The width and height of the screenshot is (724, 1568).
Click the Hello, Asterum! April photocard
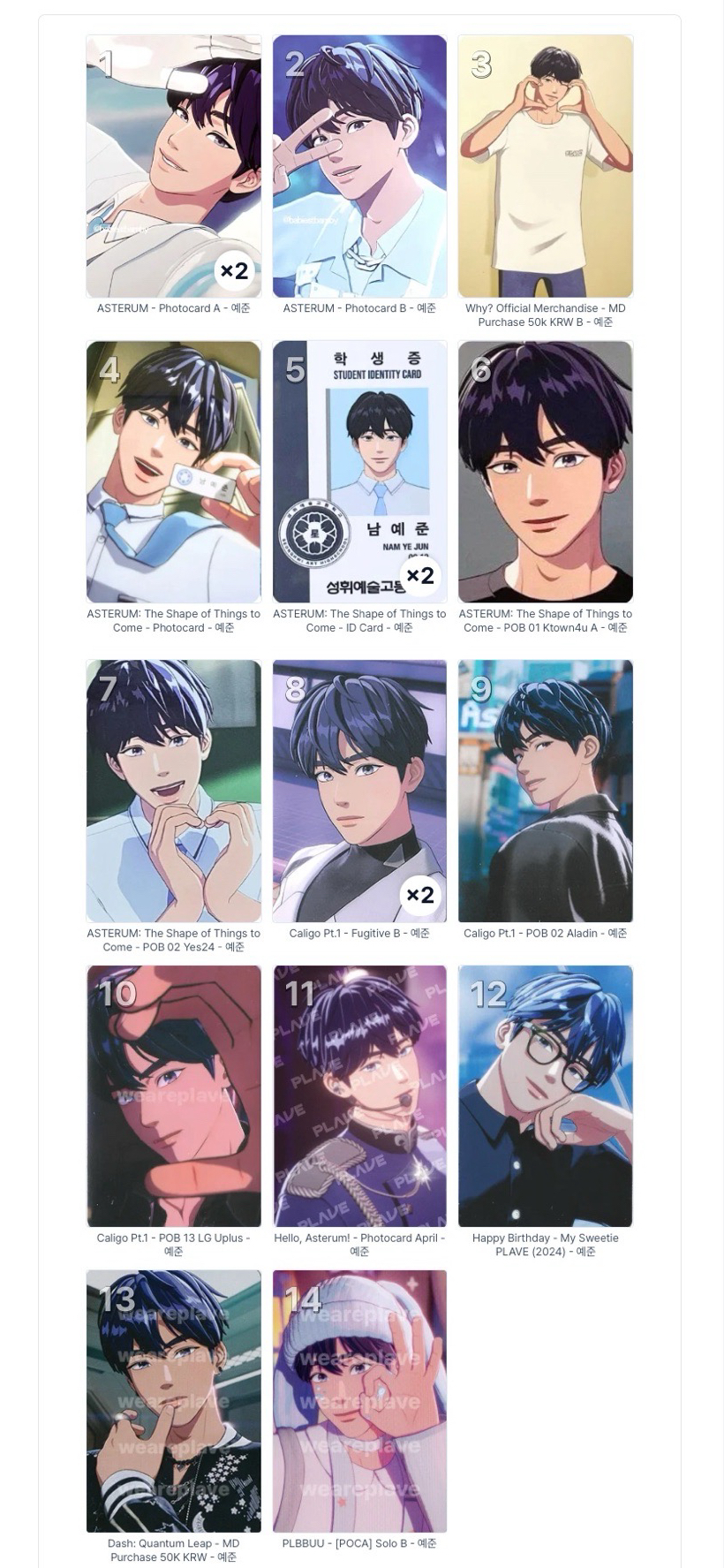(x=359, y=1095)
